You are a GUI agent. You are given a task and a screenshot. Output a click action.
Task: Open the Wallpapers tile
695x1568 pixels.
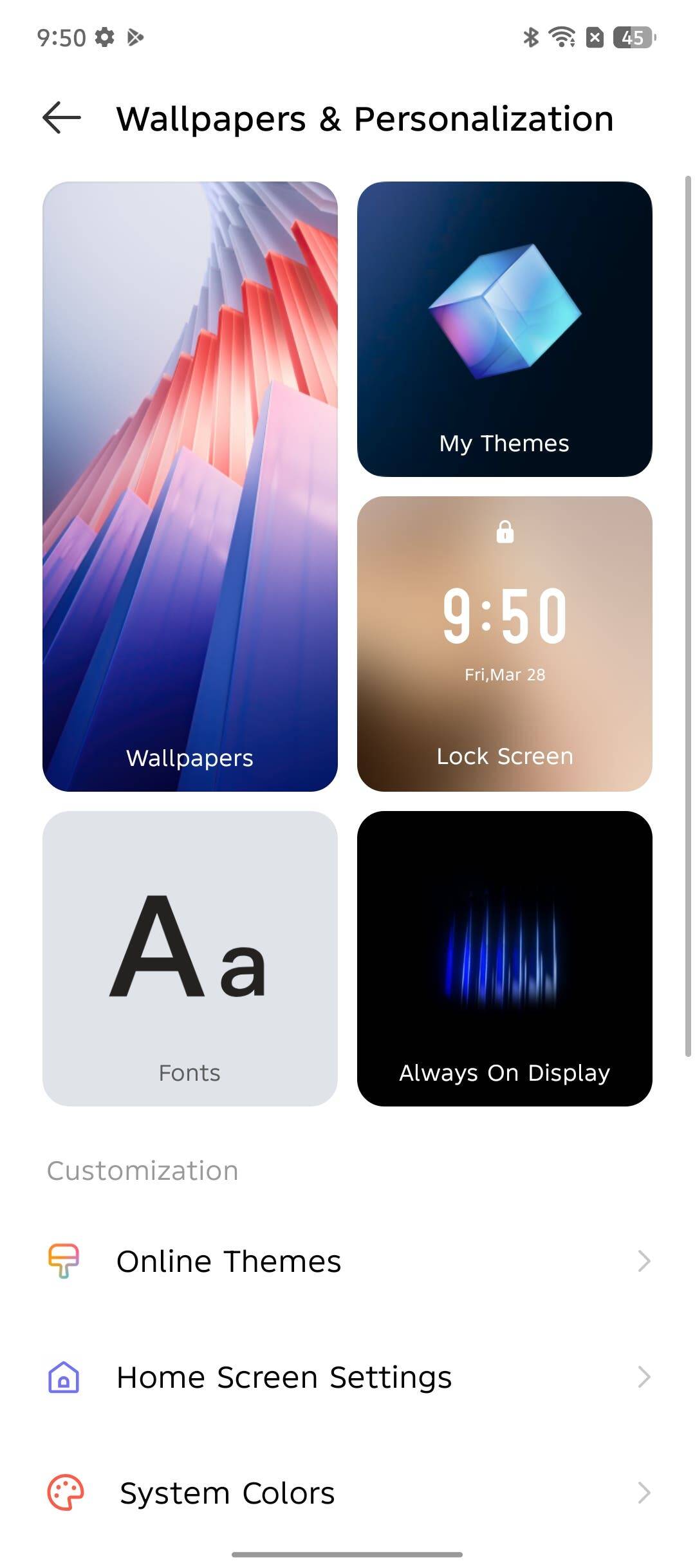(190, 487)
